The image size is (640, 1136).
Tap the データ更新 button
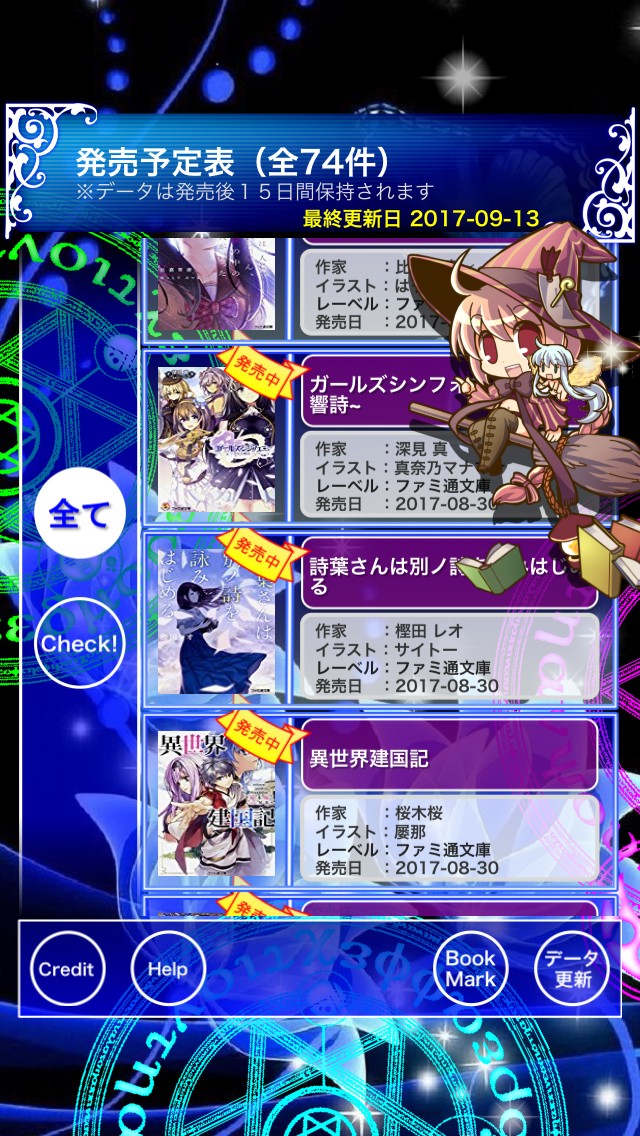[x=572, y=969]
